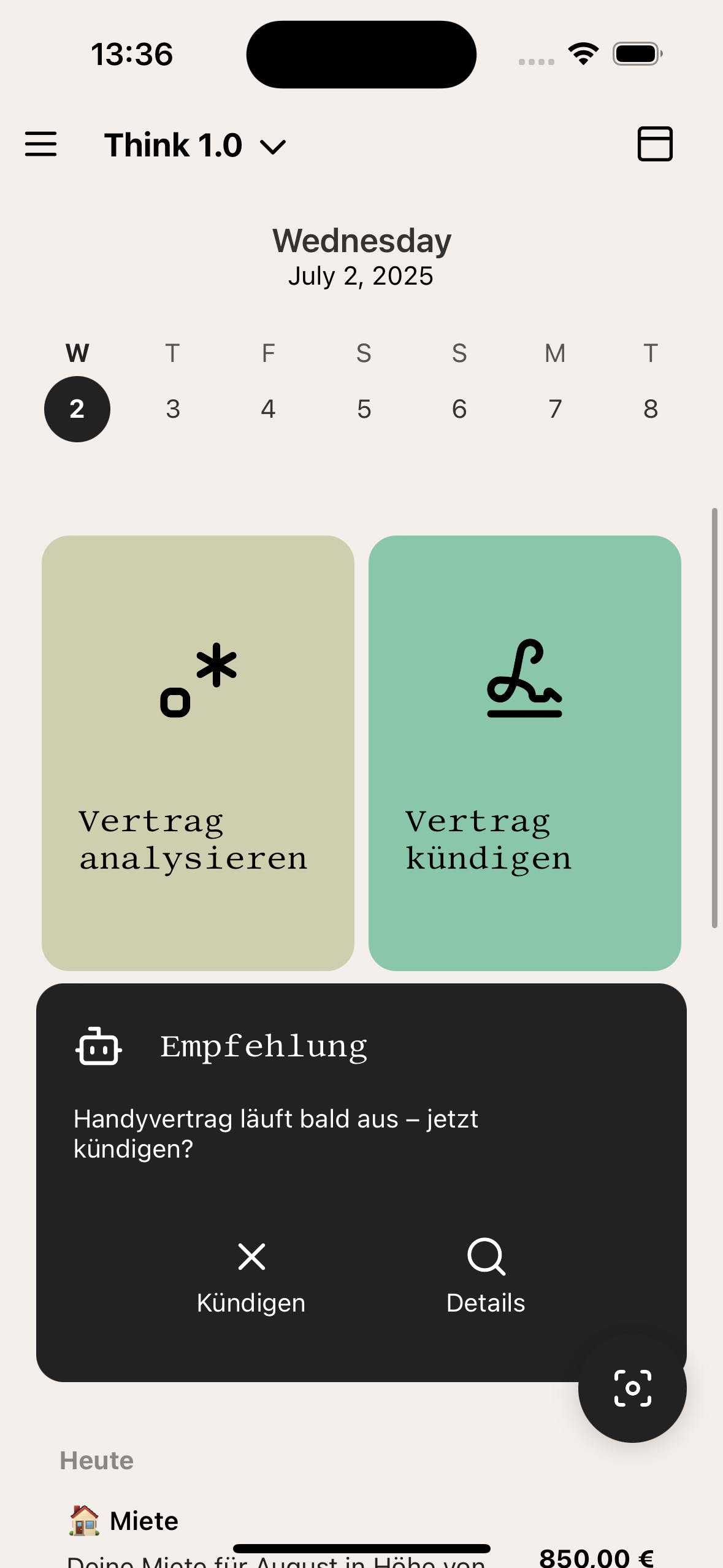This screenshot has width=723, height=1568.
Task: Open the hamburger menu
Action: click(x=40, y=145)
